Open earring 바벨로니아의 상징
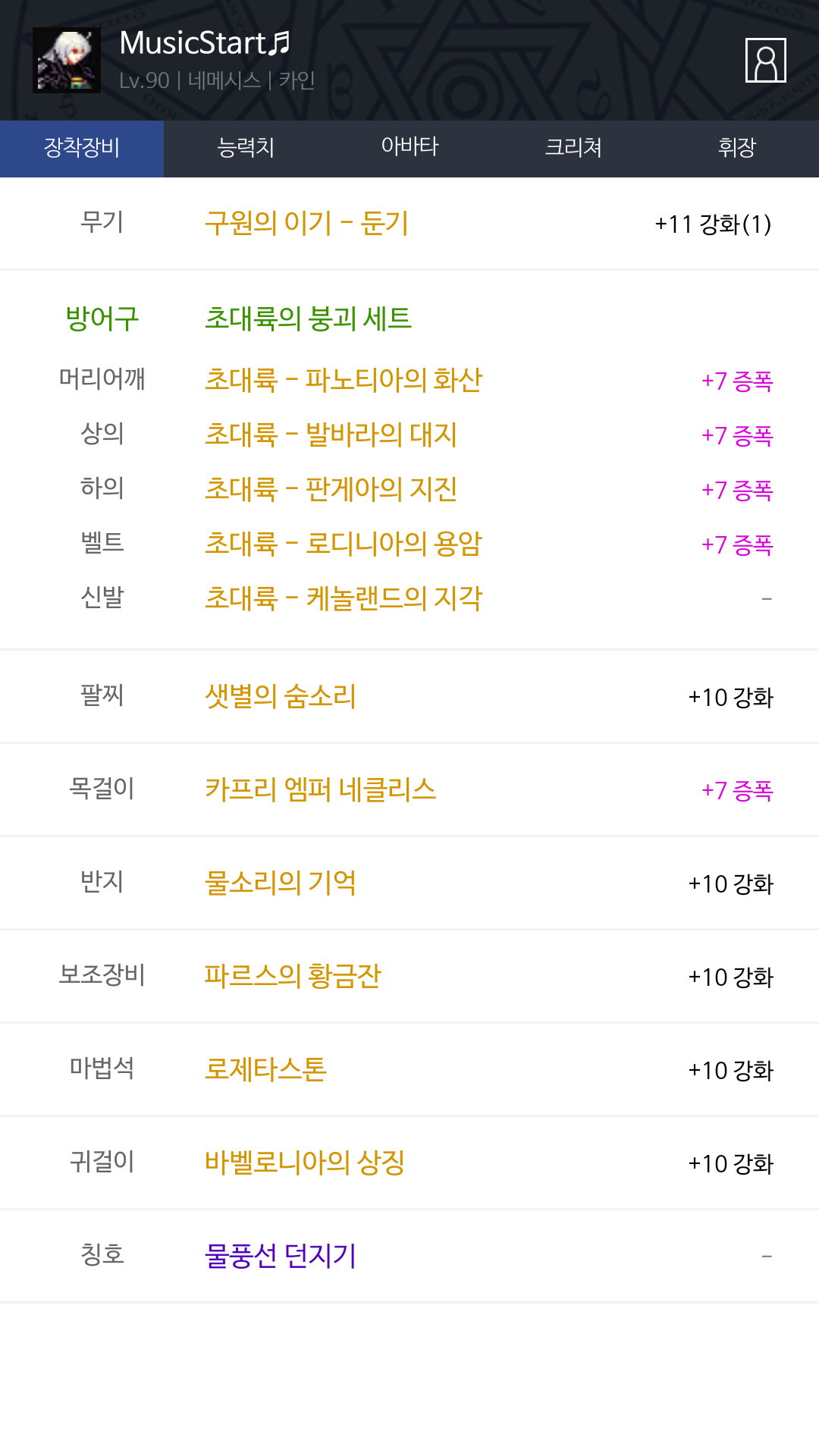 pyautogui.click(x=305, y=1163)
